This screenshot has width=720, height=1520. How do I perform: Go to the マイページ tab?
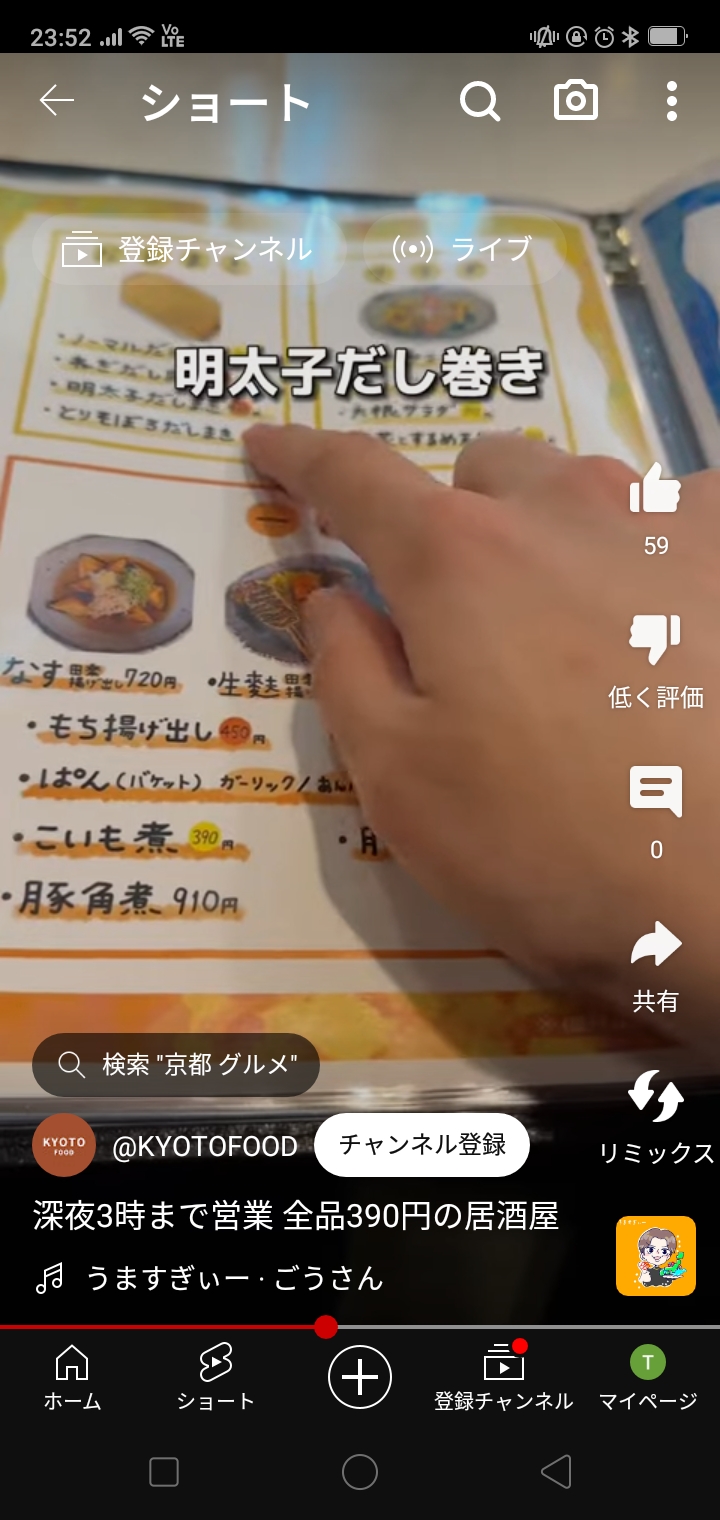pos(648,1377)
